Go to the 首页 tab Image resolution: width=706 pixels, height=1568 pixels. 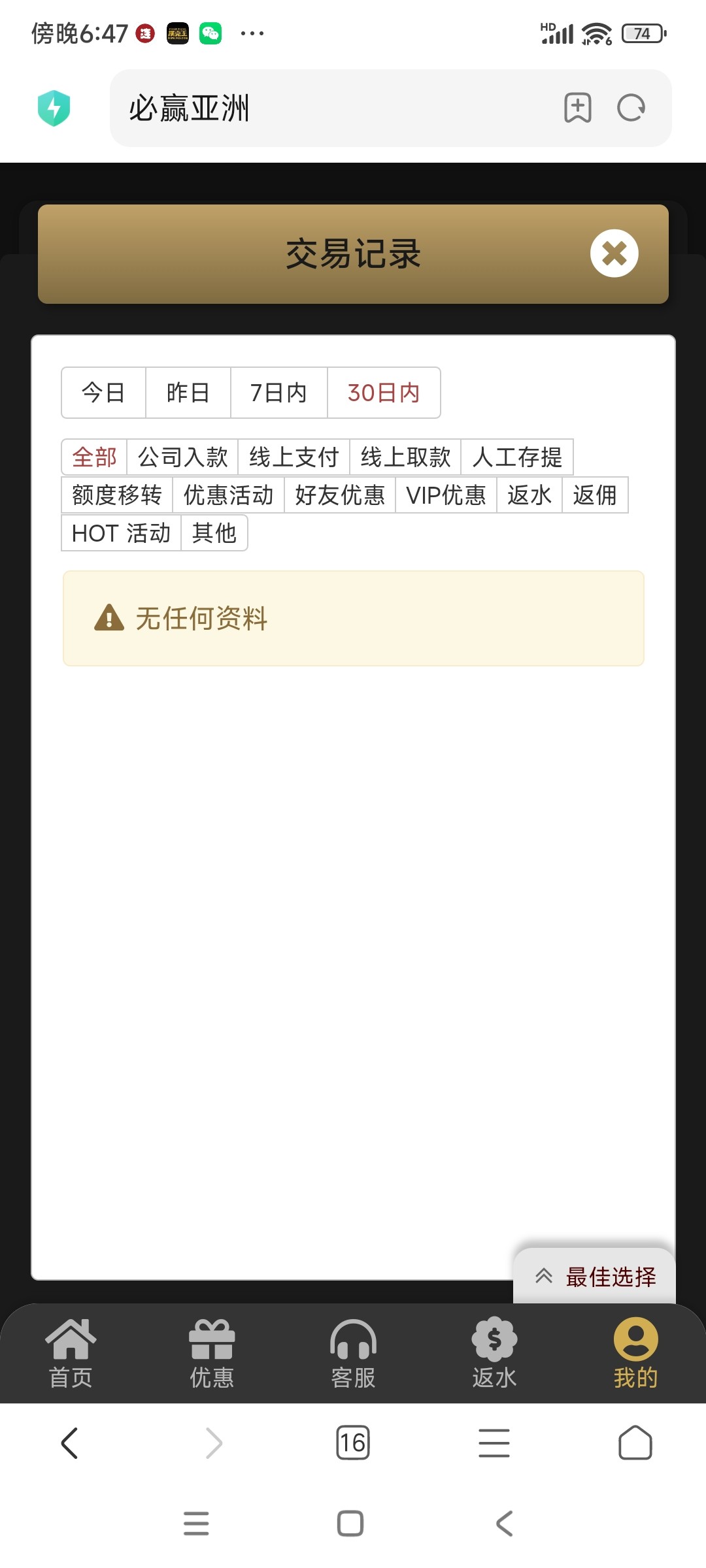click(71, 1352)
